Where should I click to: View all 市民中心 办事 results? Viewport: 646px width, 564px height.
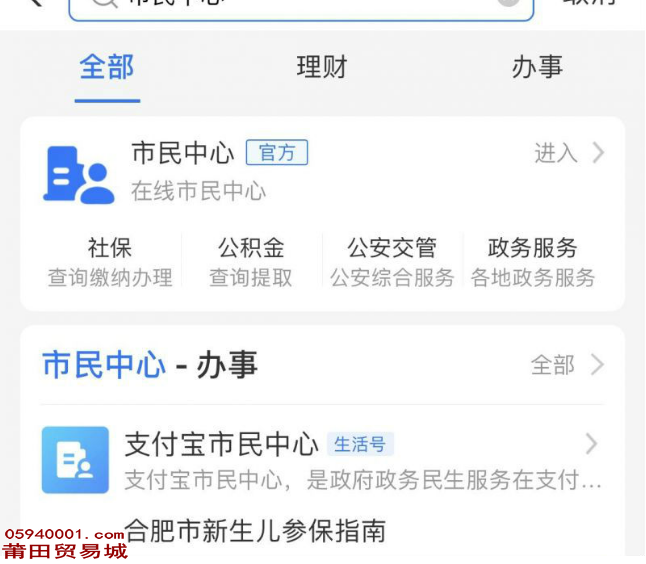[567, 365]
